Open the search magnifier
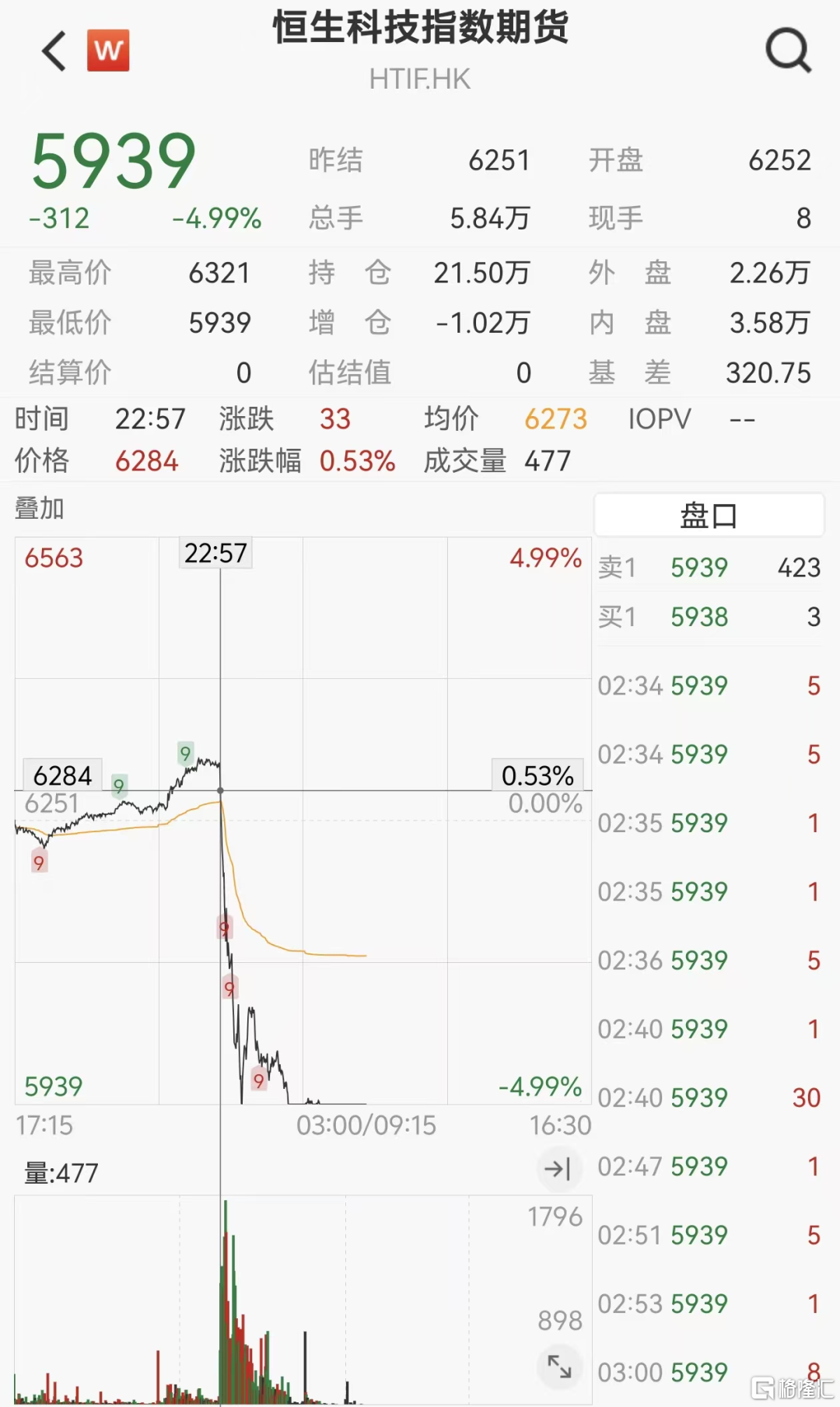Screen dimensions: 840x1407 [788, 51]
